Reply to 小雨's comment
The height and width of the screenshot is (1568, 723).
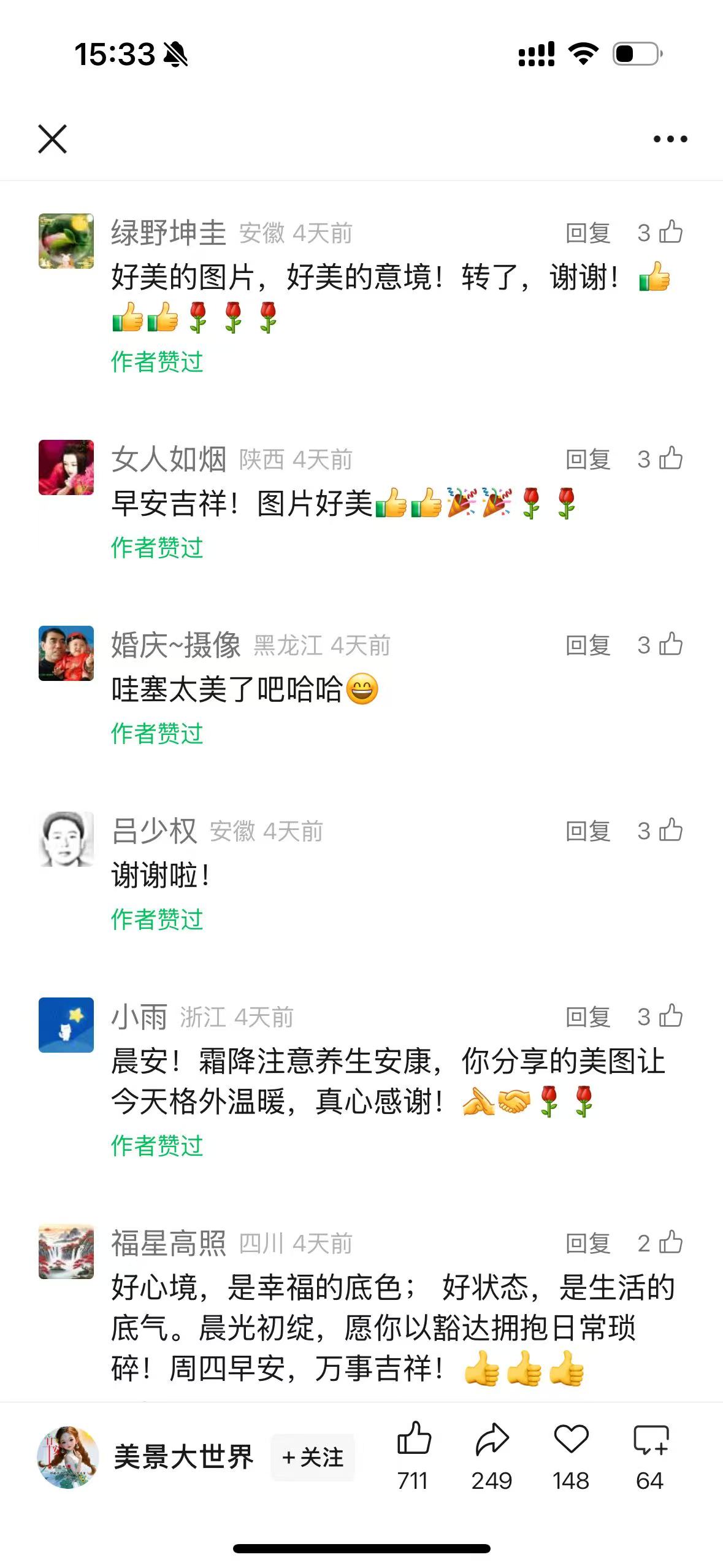tap(587, 1017)
